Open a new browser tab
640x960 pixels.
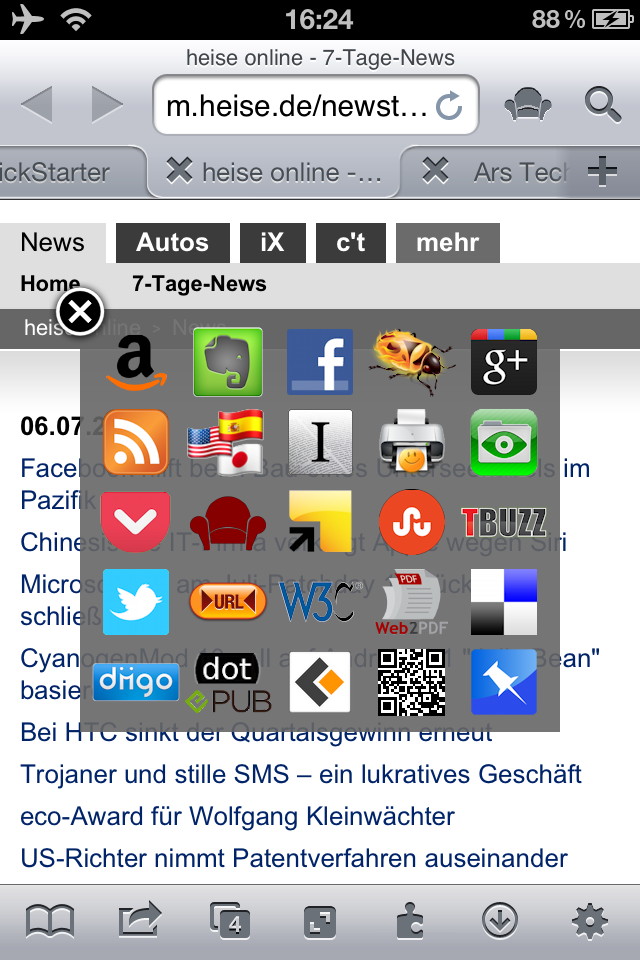coord(602,172)
